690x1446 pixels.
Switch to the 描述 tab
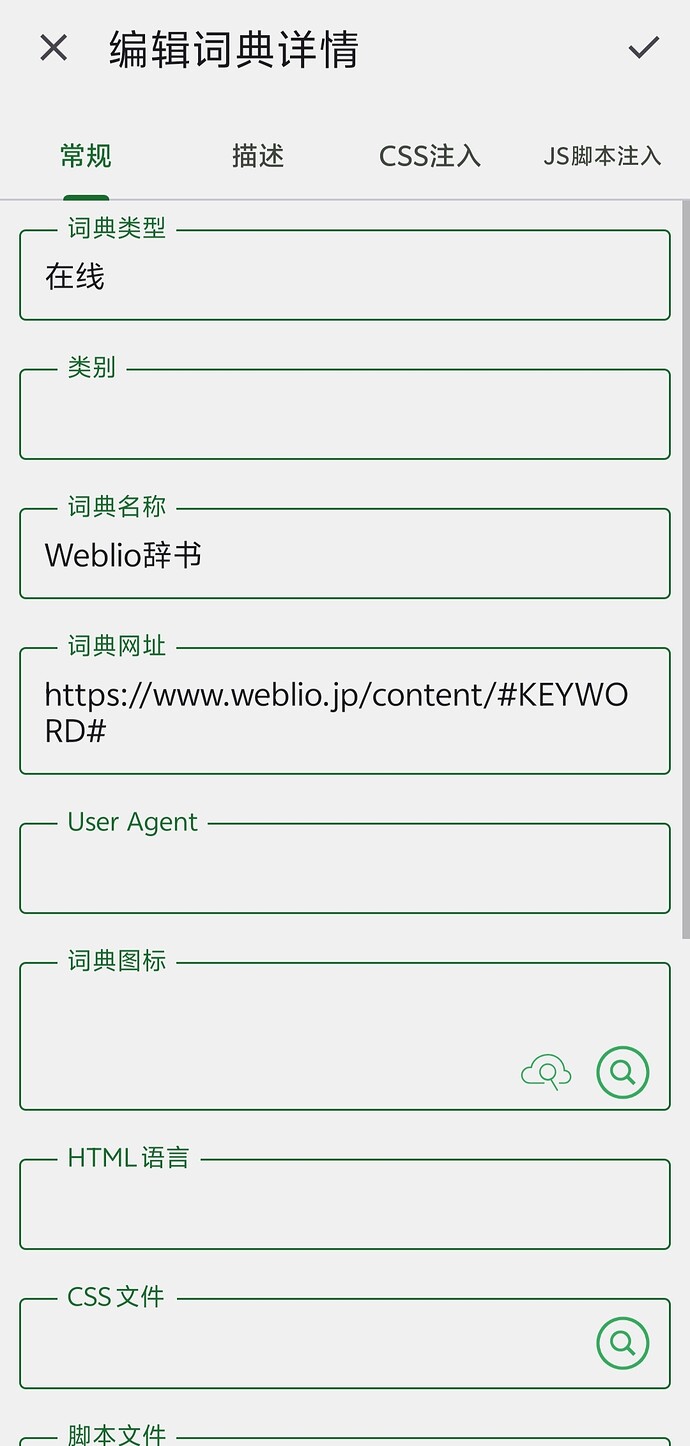pos(258,156)
